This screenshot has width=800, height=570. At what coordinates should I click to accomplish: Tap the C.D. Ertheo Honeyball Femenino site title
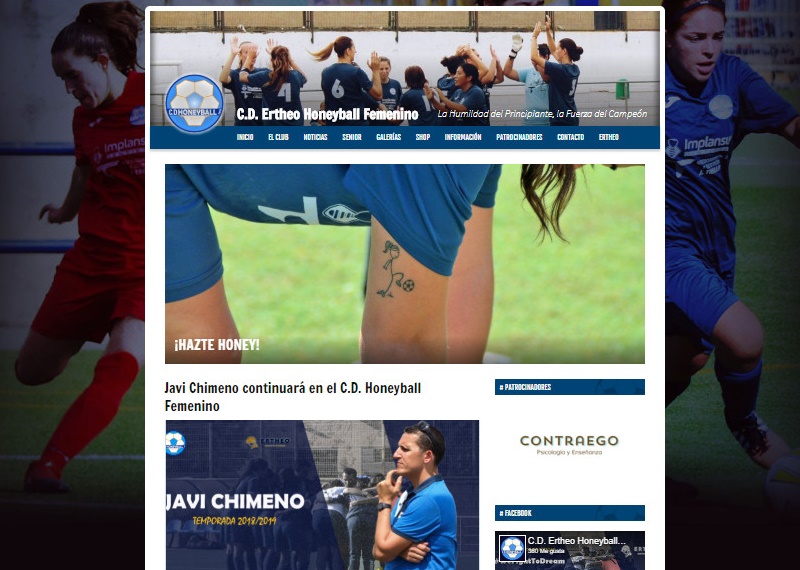(x=327, y=114)
